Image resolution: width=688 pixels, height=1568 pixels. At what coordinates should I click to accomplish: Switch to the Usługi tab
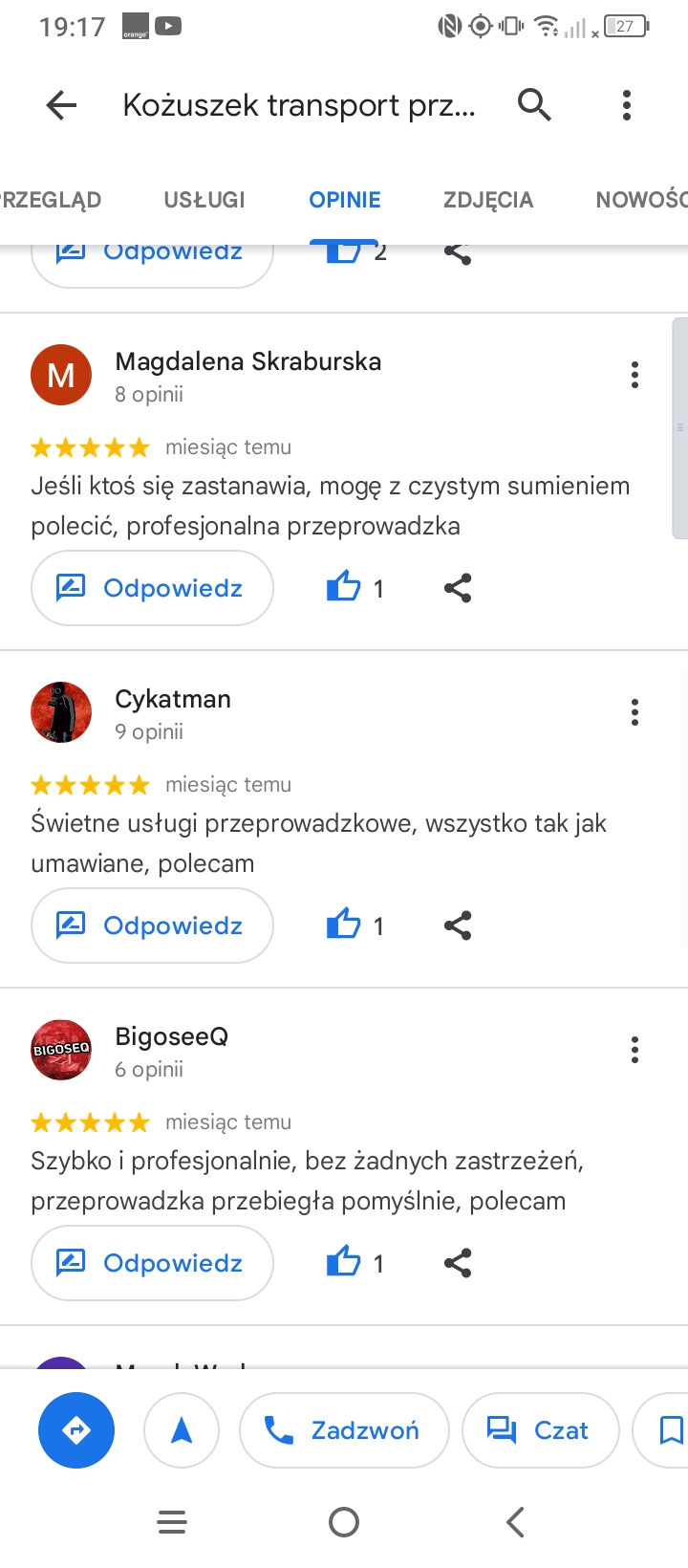(x=204, y=200)
